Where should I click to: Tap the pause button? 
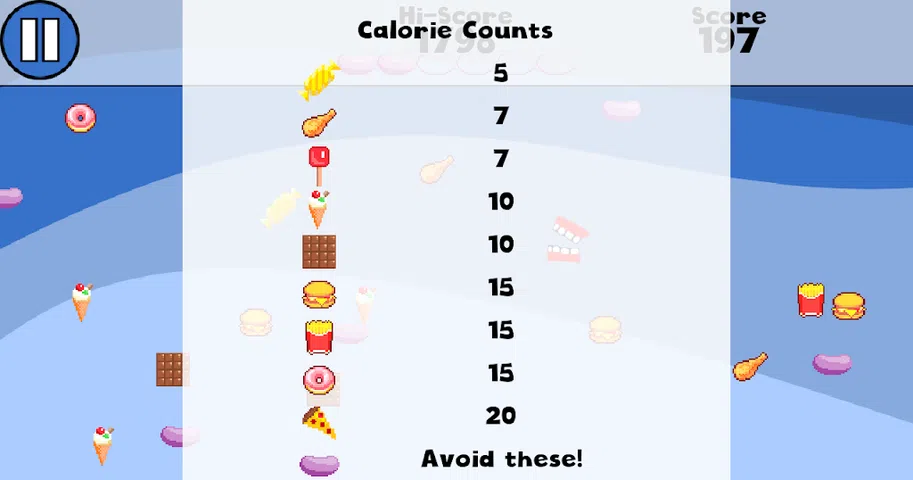coord(40,40)
